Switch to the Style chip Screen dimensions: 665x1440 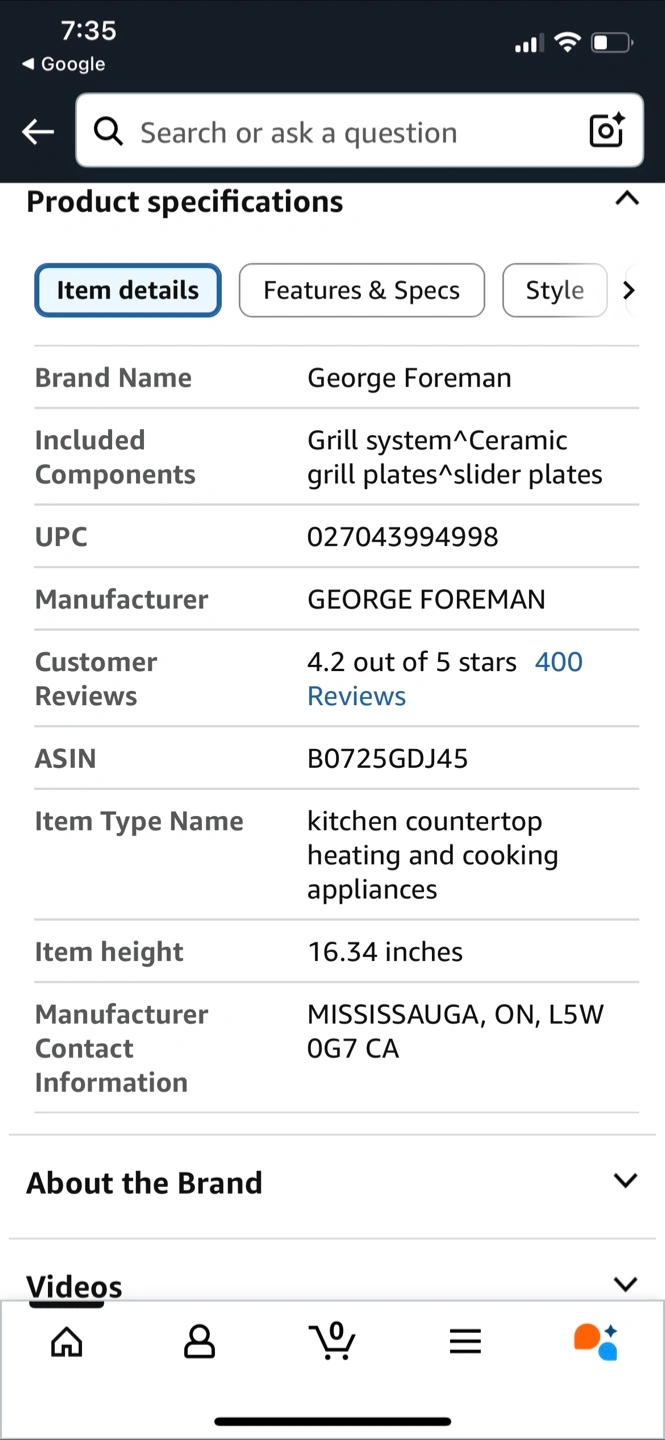[x=554, y=291]
